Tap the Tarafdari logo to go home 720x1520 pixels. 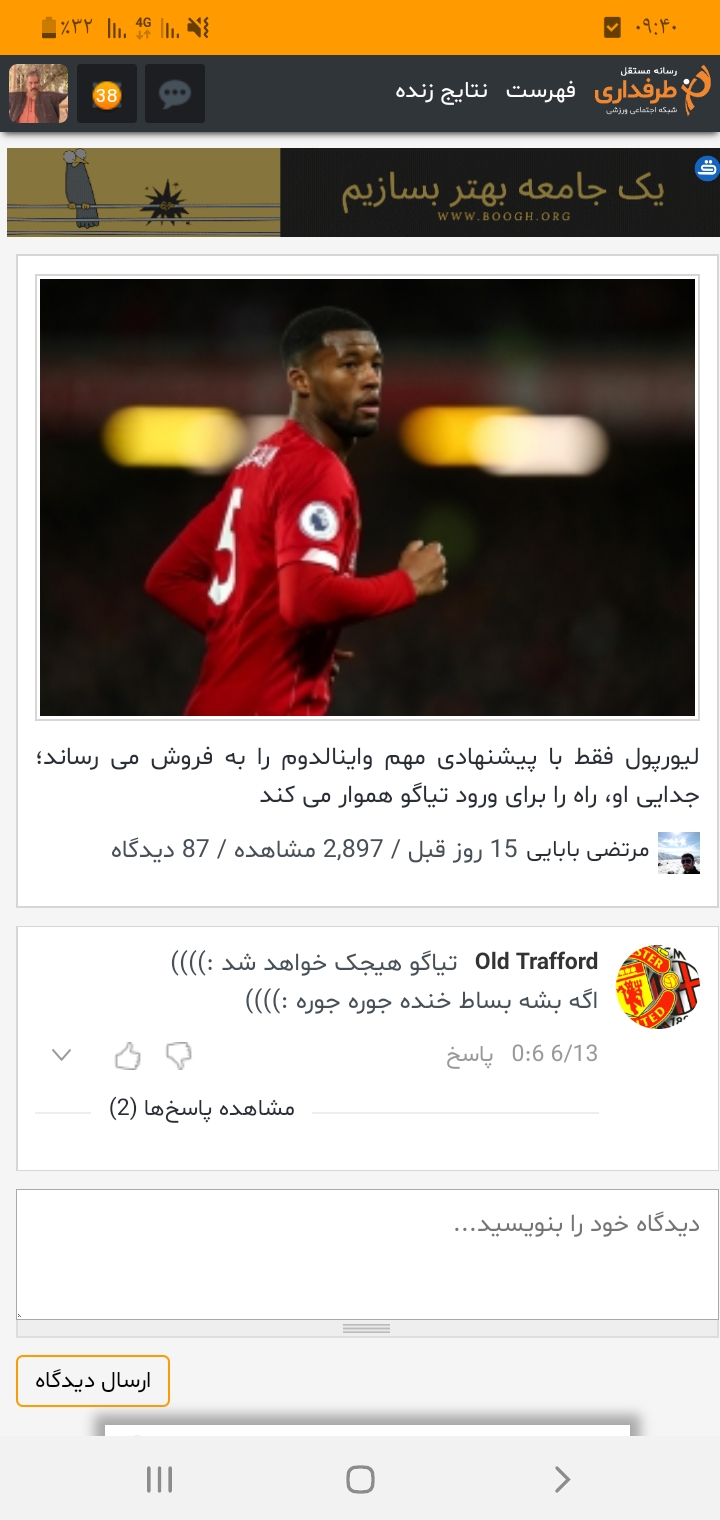tap(652, 90)
